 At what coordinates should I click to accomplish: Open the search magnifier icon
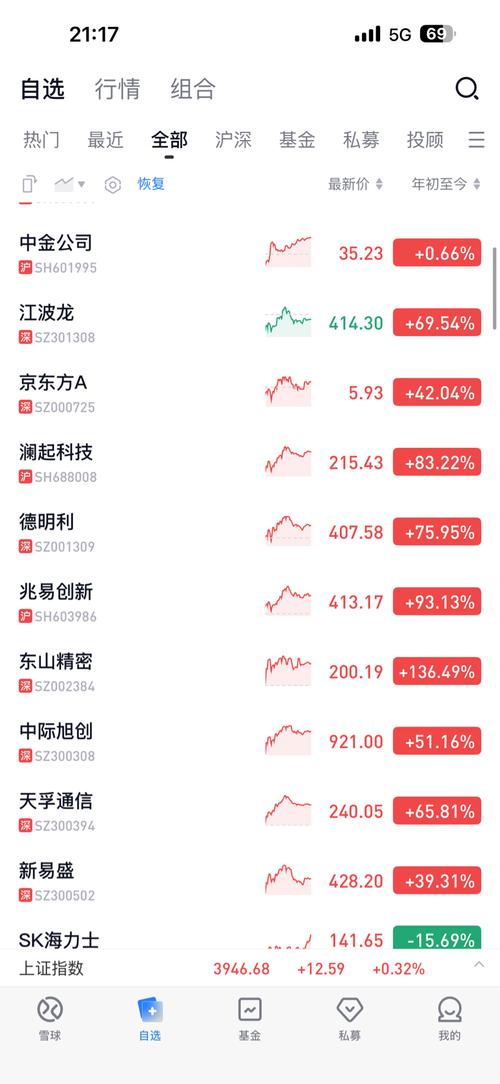click(467, 89)
